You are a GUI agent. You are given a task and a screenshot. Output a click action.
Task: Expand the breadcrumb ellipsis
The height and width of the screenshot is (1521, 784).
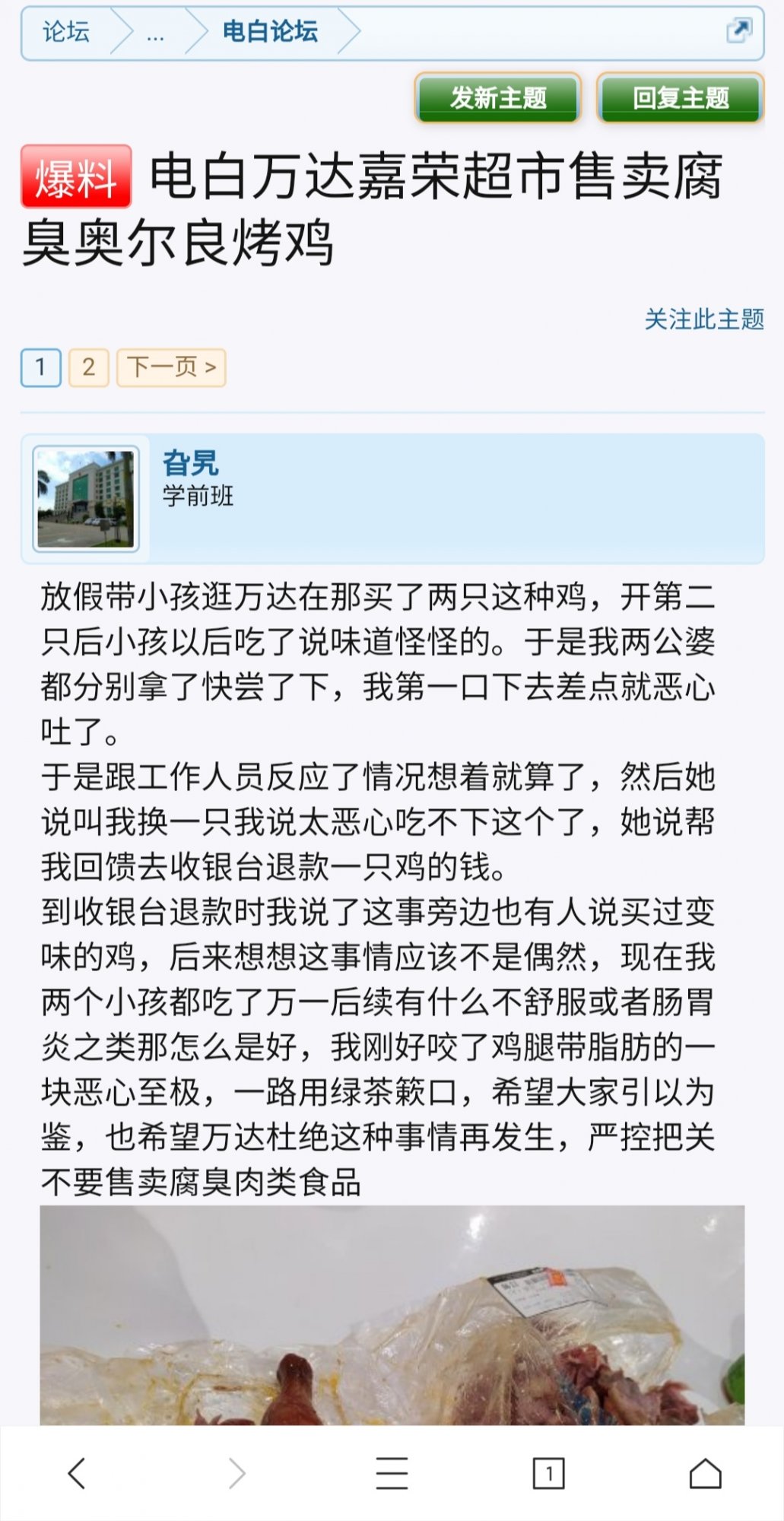click(x=155, y=33)
